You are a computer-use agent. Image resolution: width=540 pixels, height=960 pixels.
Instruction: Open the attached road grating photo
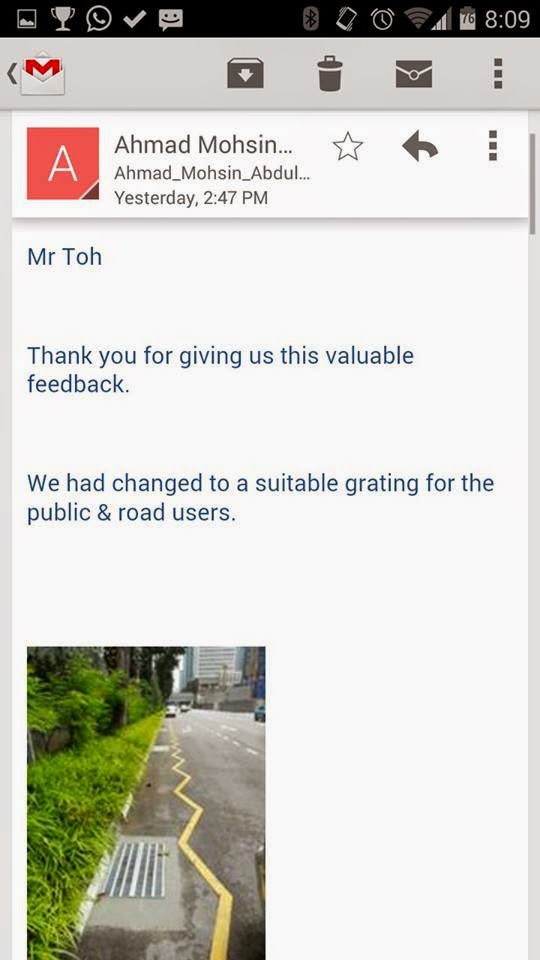[146, 803]
